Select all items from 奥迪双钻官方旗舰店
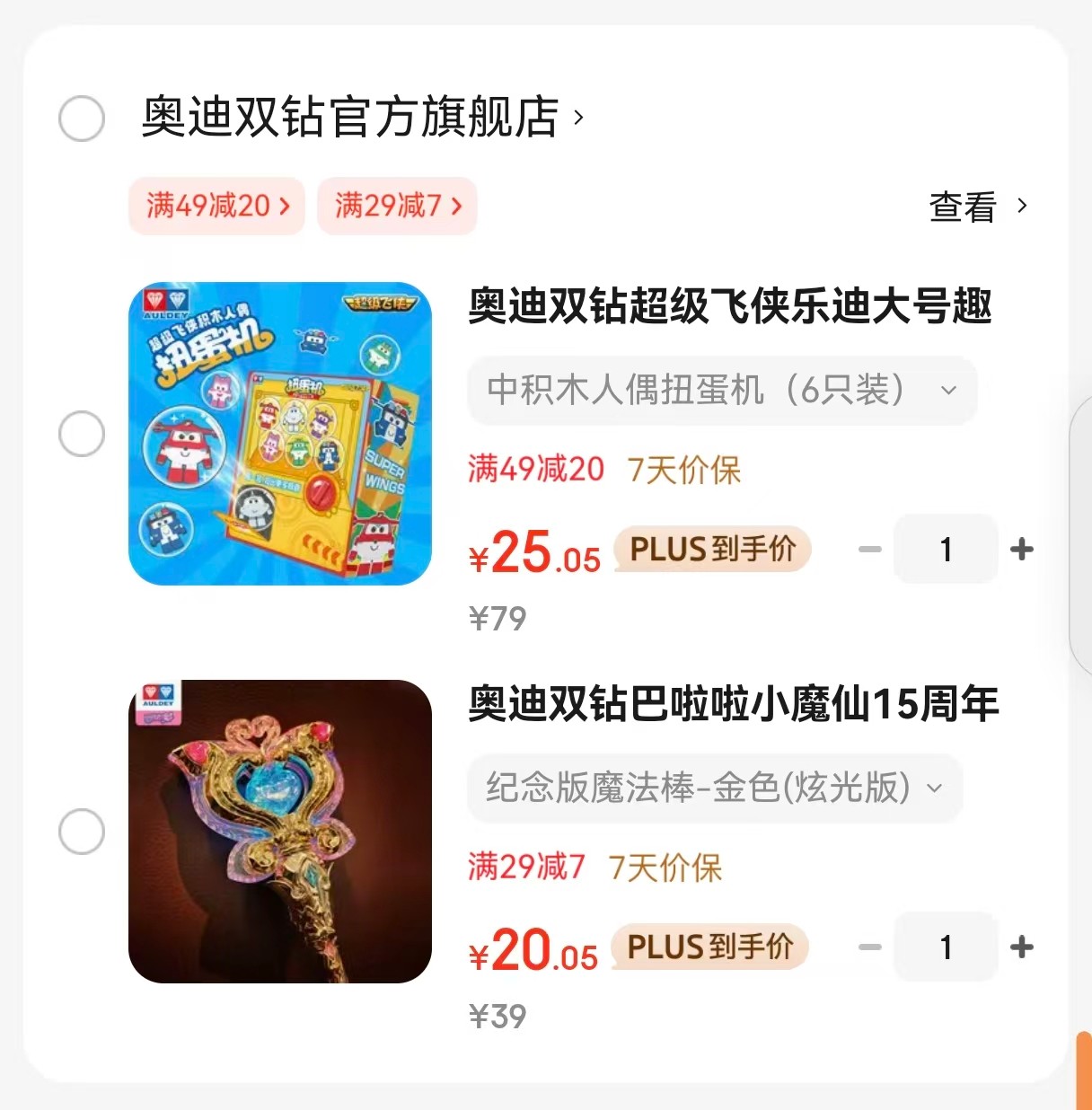 pos(82,119)
